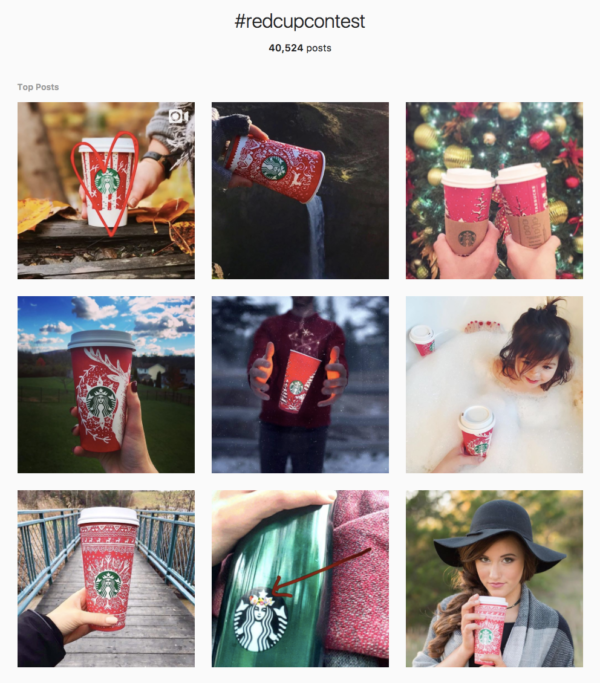Open the floating cup between hands post
The image size is (600, 683).
pos(300,384)
